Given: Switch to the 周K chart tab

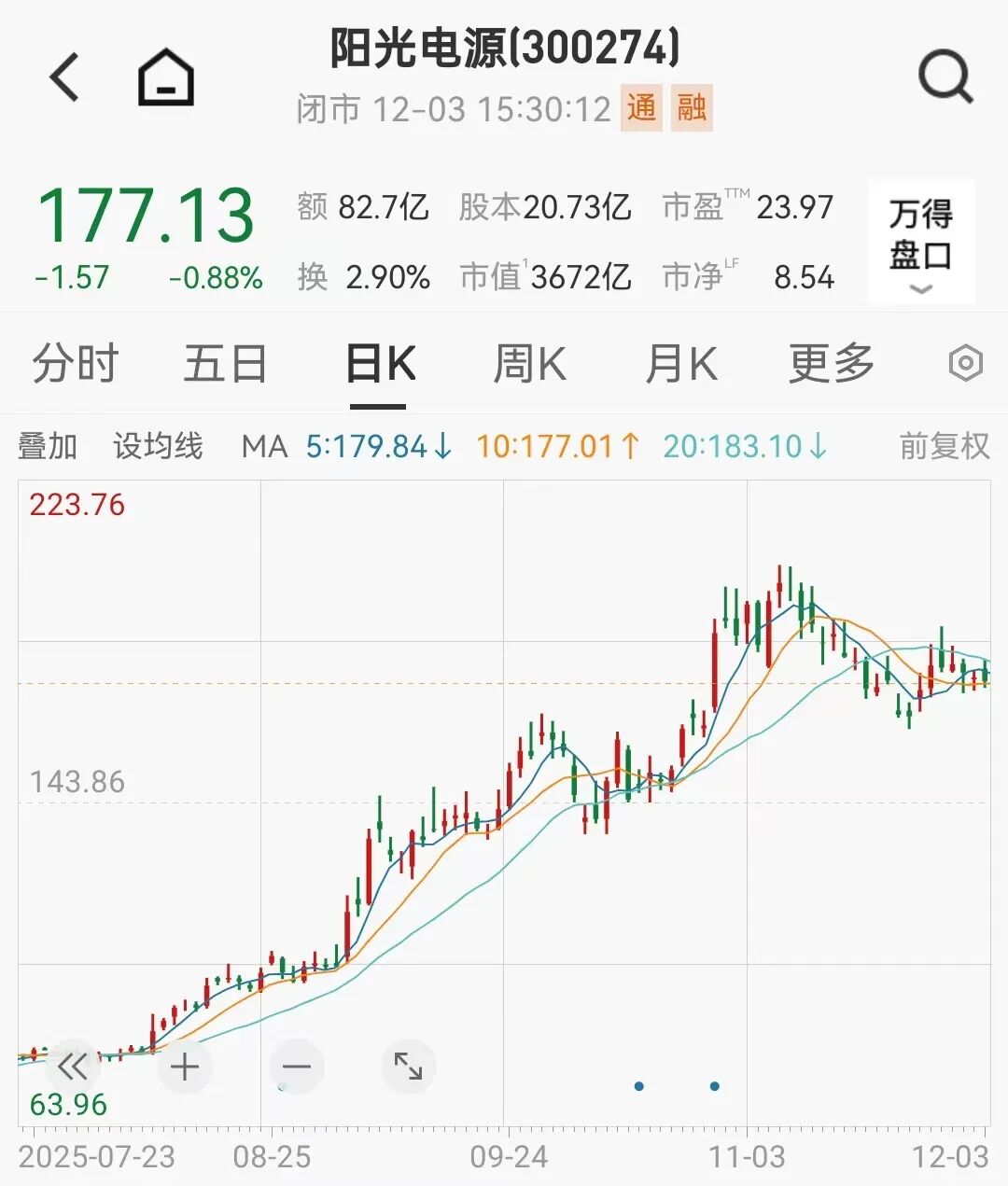Looking at the screenshot, I should (x=529, y=364).
